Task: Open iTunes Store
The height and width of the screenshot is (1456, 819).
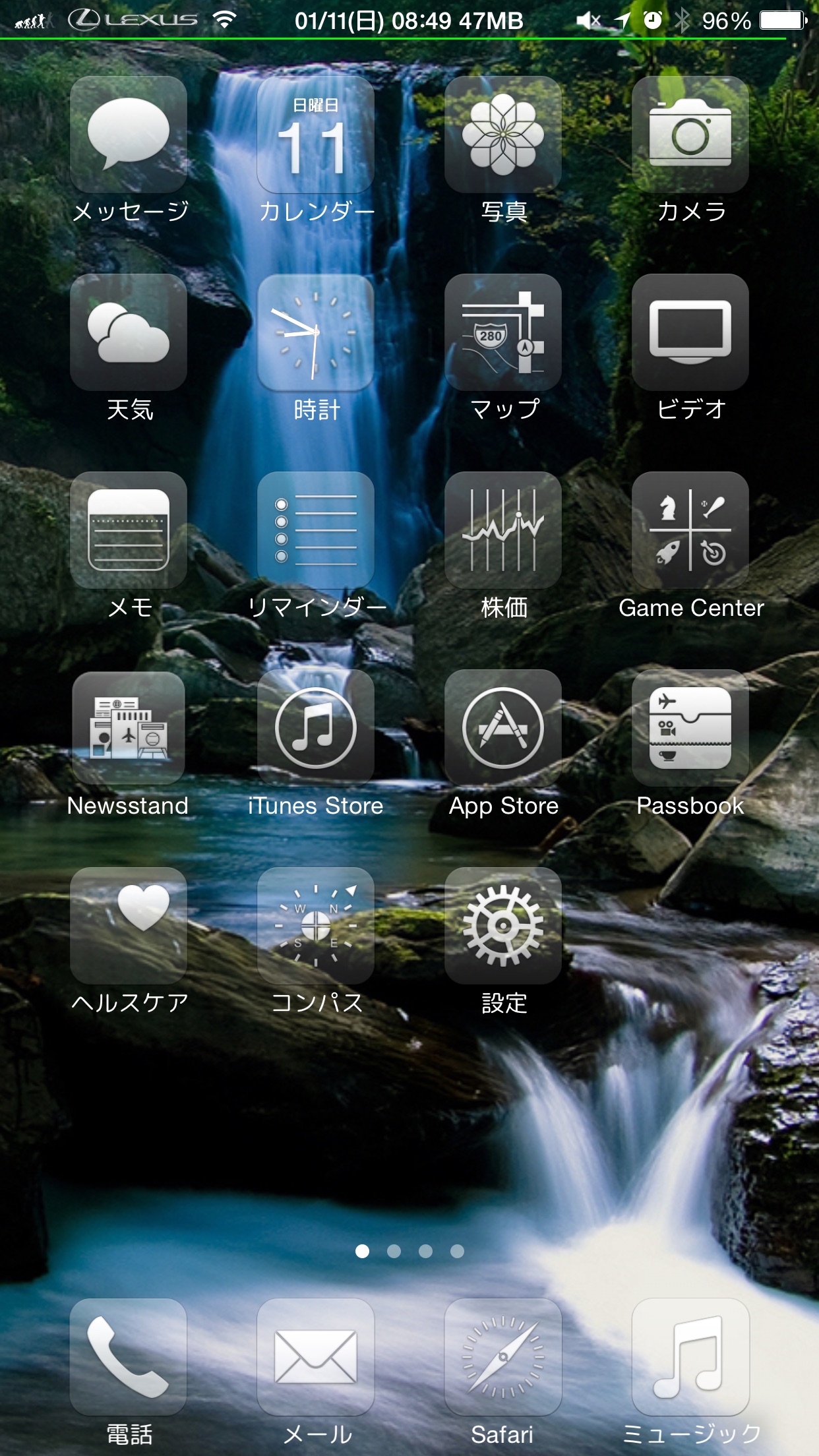Action: click(316, 728)
